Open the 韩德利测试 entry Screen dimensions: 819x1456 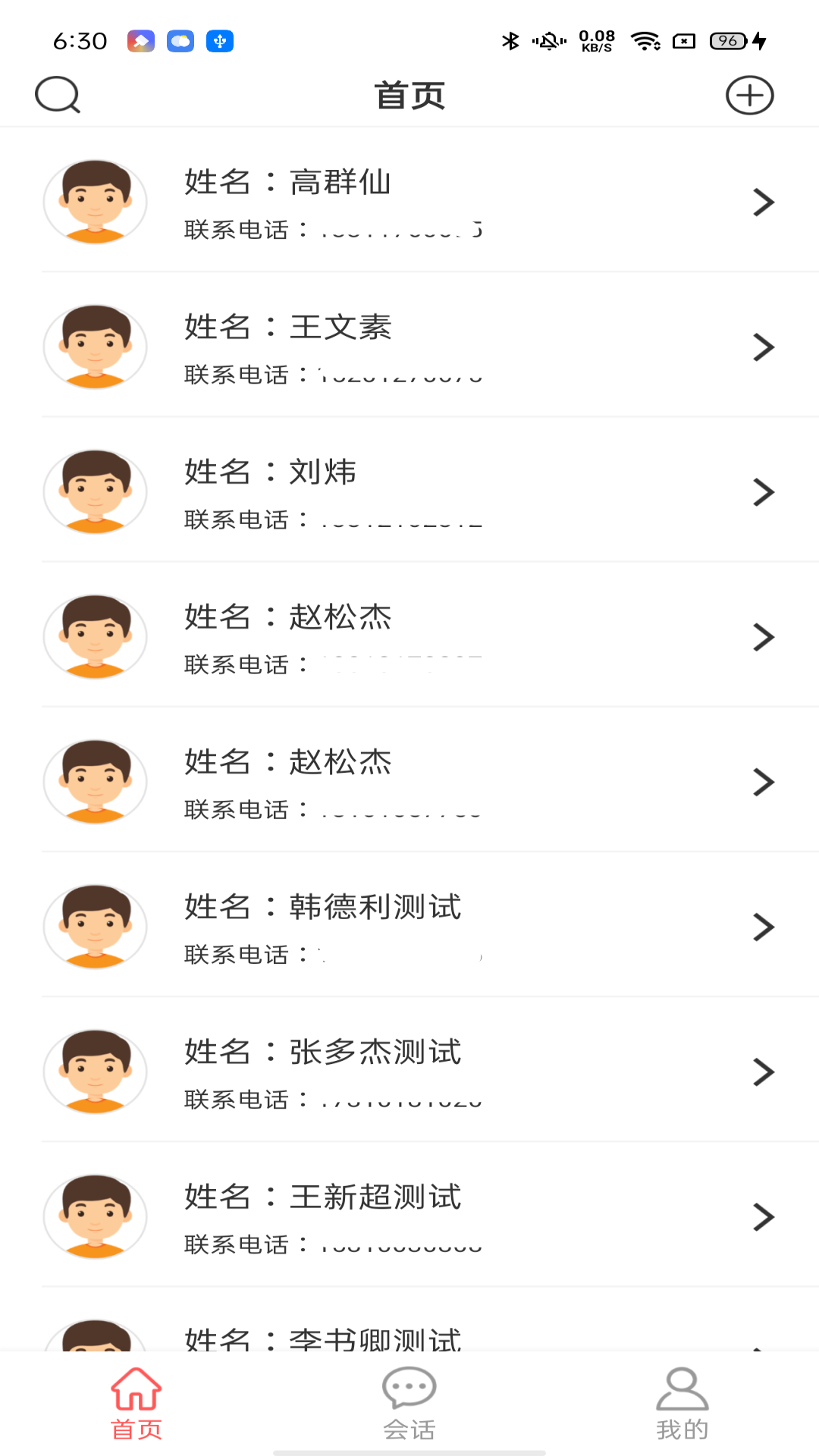click(x=409, y=926)
